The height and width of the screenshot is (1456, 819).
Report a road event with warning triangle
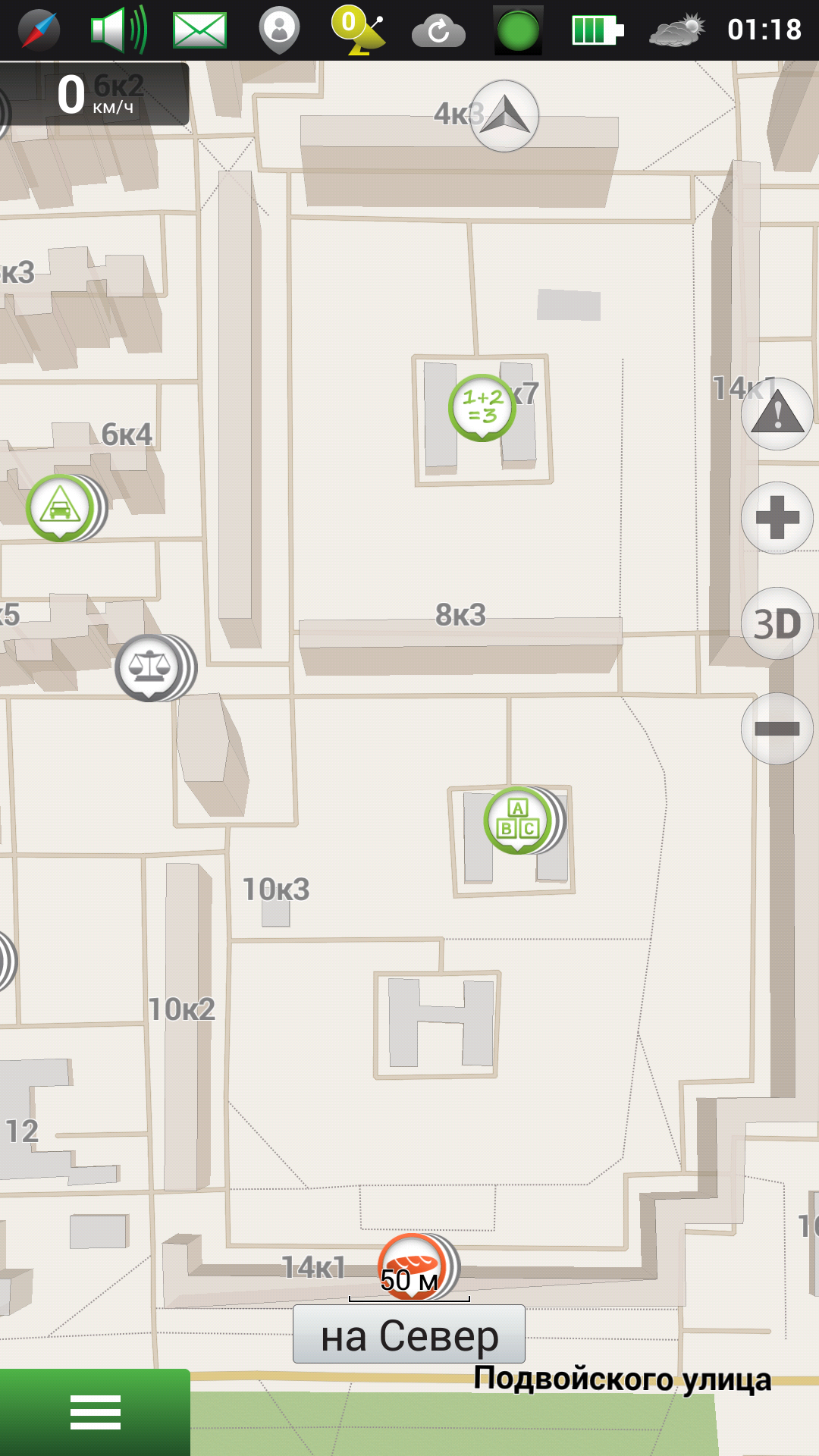(777, 414)
